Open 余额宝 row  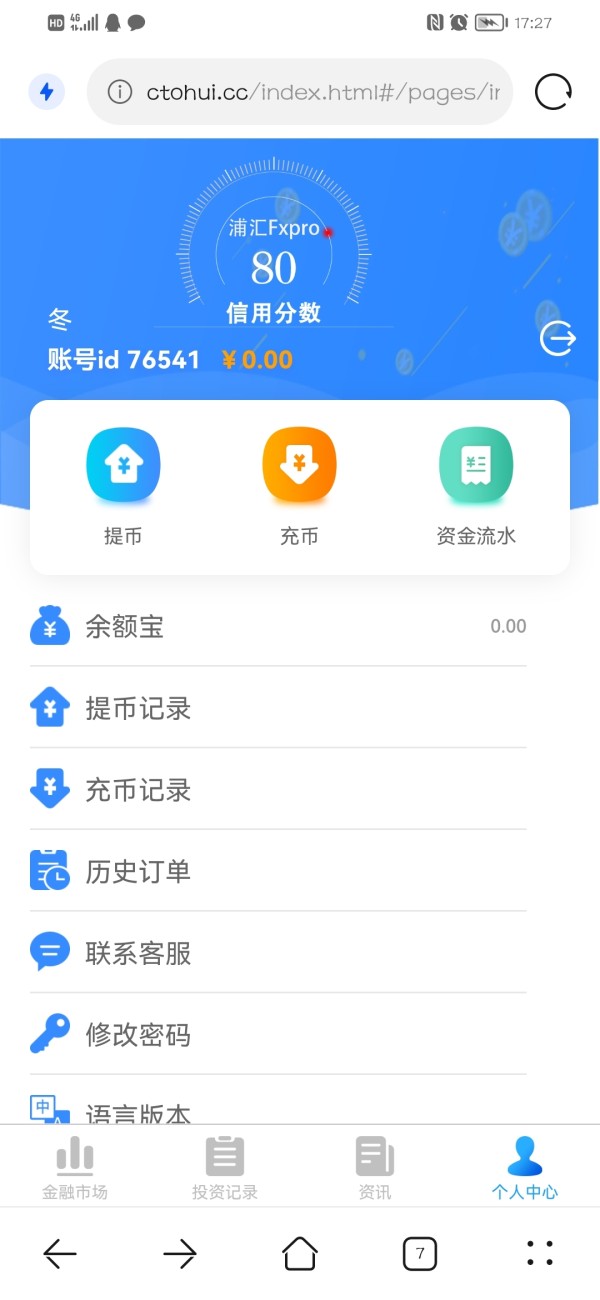coord(278,627)
